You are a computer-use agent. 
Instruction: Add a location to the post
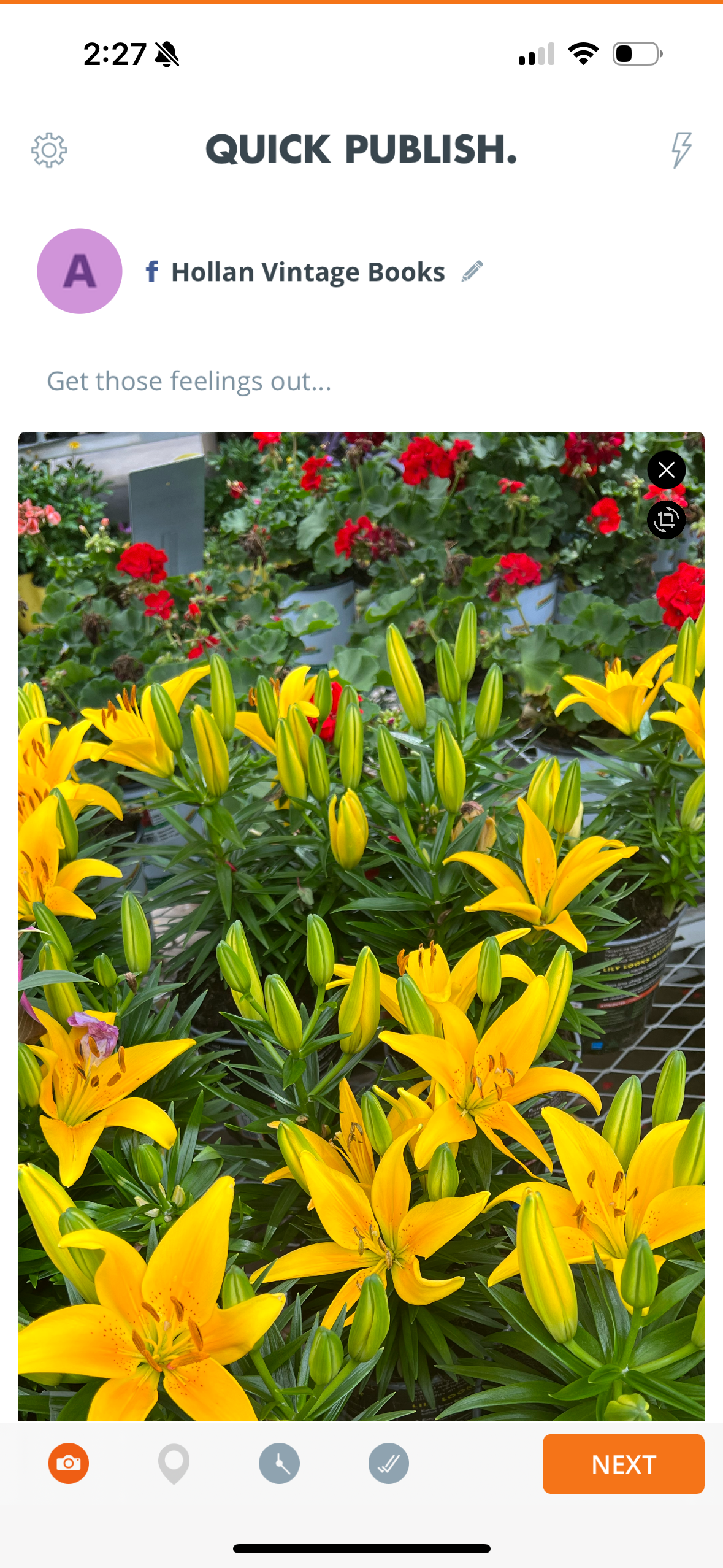coord(174,1463)
